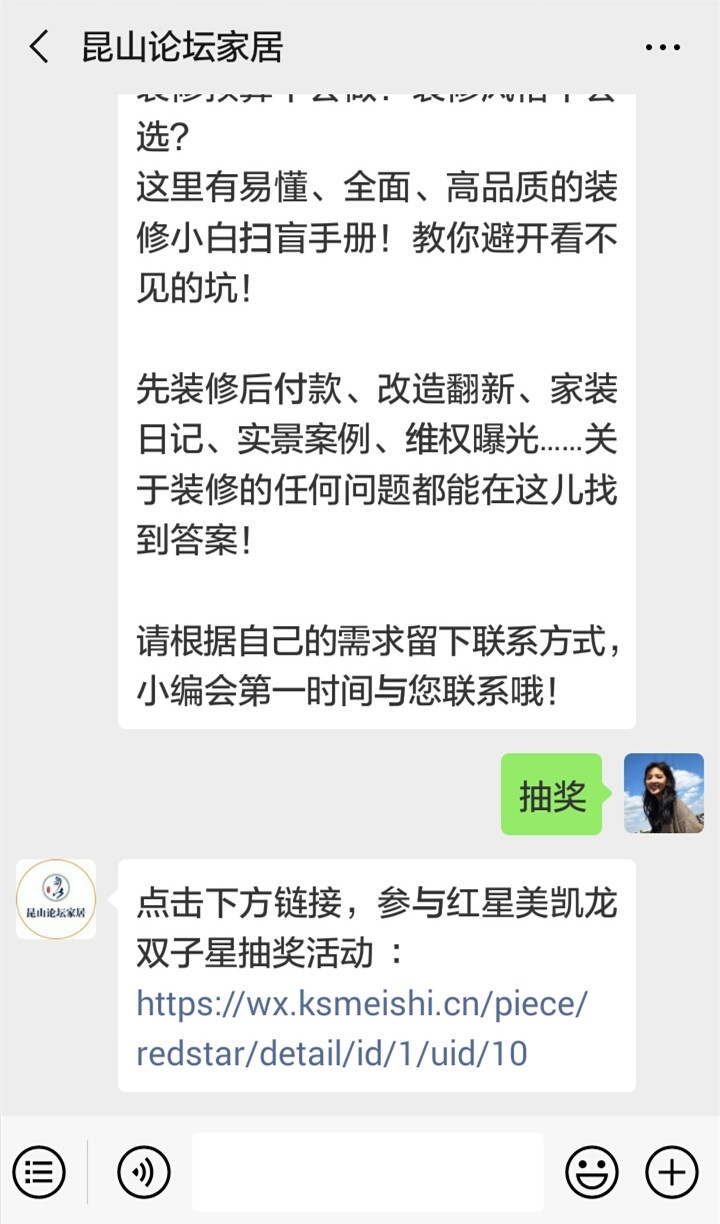Open the emoji picker
Screen dimensions: 720x1224
pos(591,1171)
